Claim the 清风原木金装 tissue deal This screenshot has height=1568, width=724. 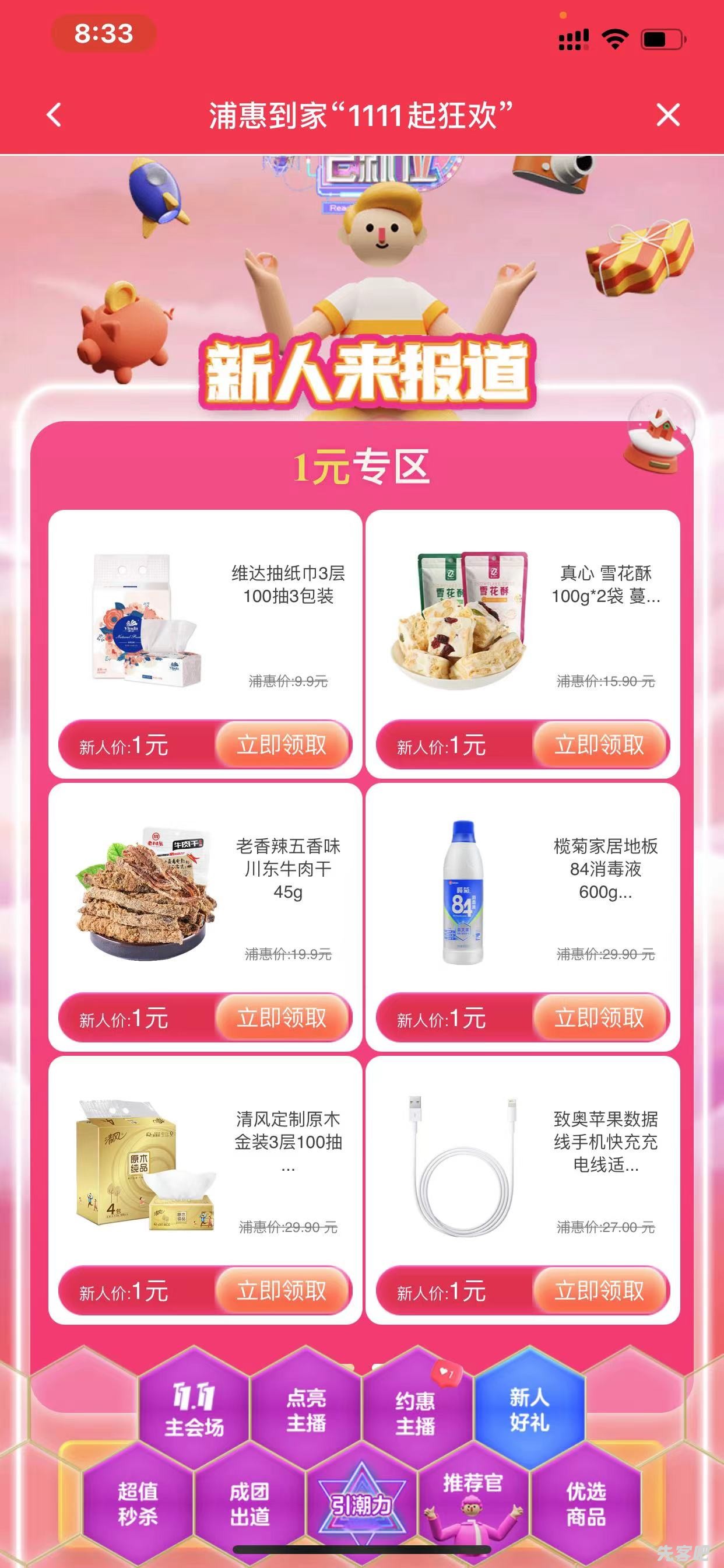282,1291
